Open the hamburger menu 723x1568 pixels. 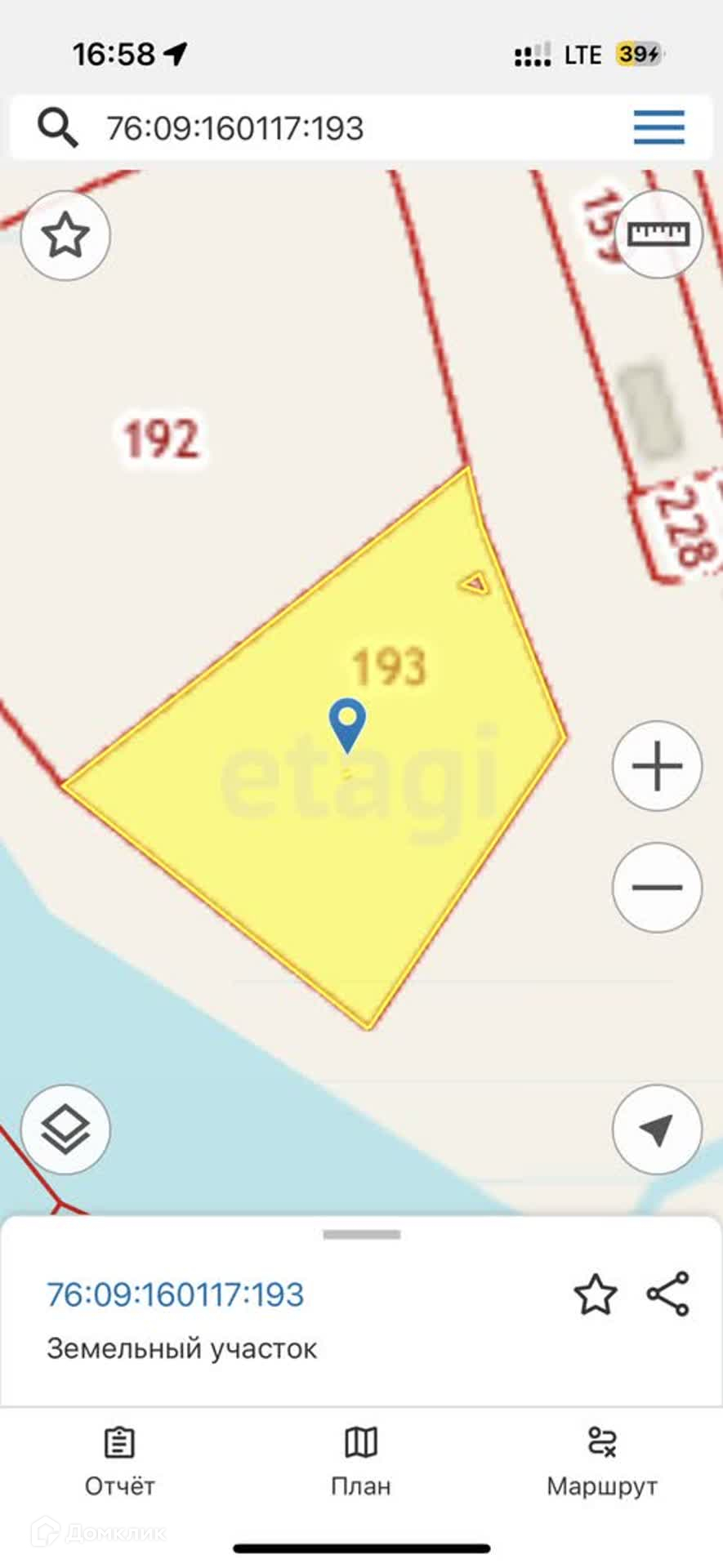658,127
